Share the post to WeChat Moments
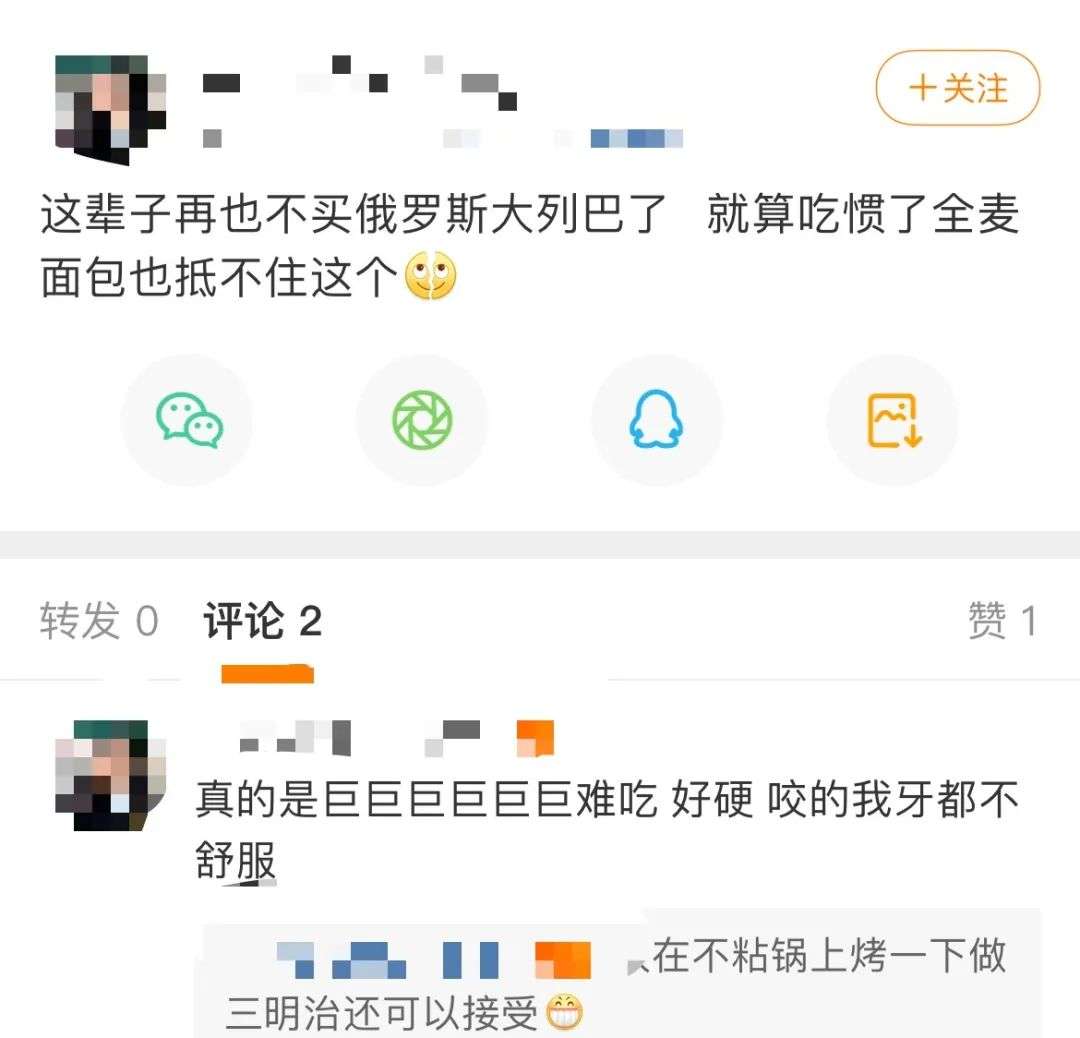 [x=422, y=420]
